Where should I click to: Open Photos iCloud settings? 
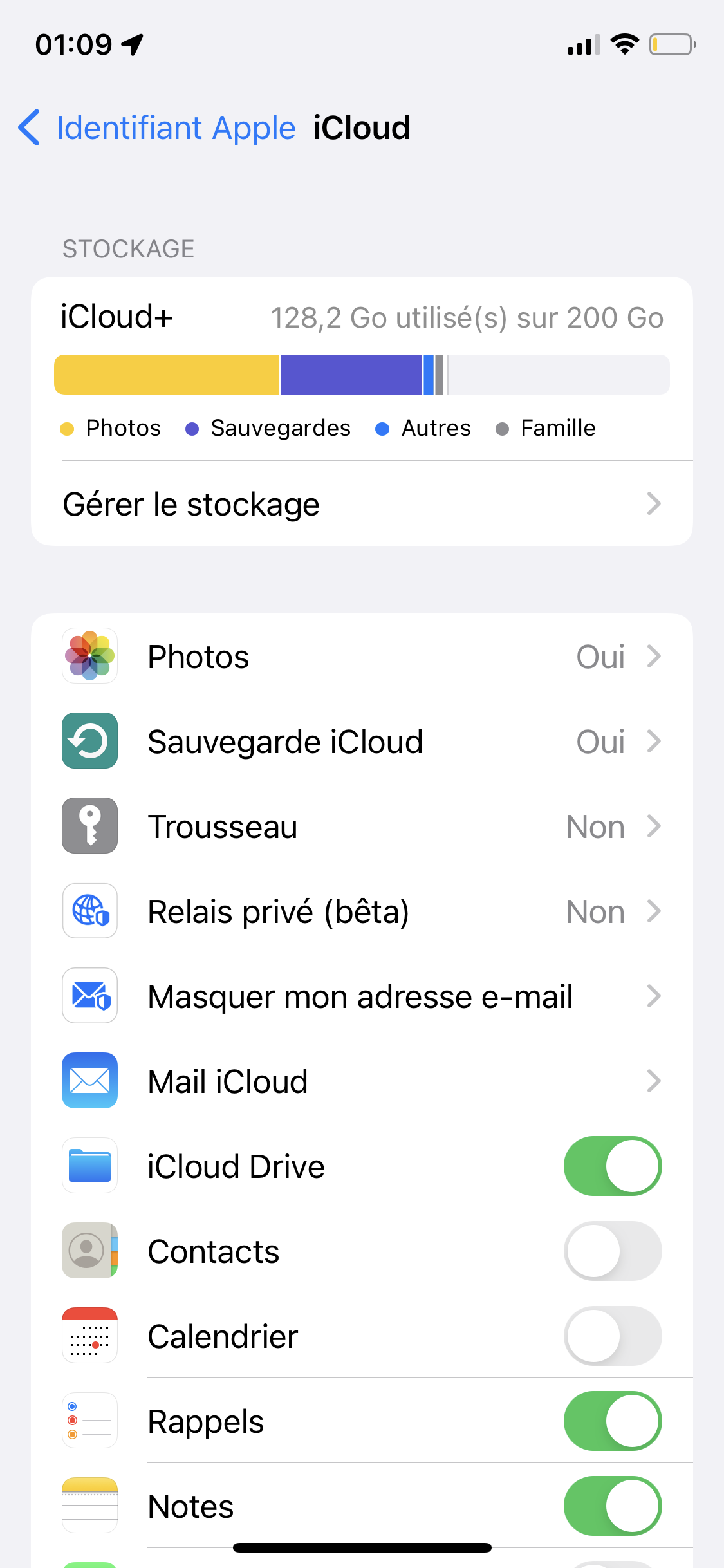tap(362, 657)
